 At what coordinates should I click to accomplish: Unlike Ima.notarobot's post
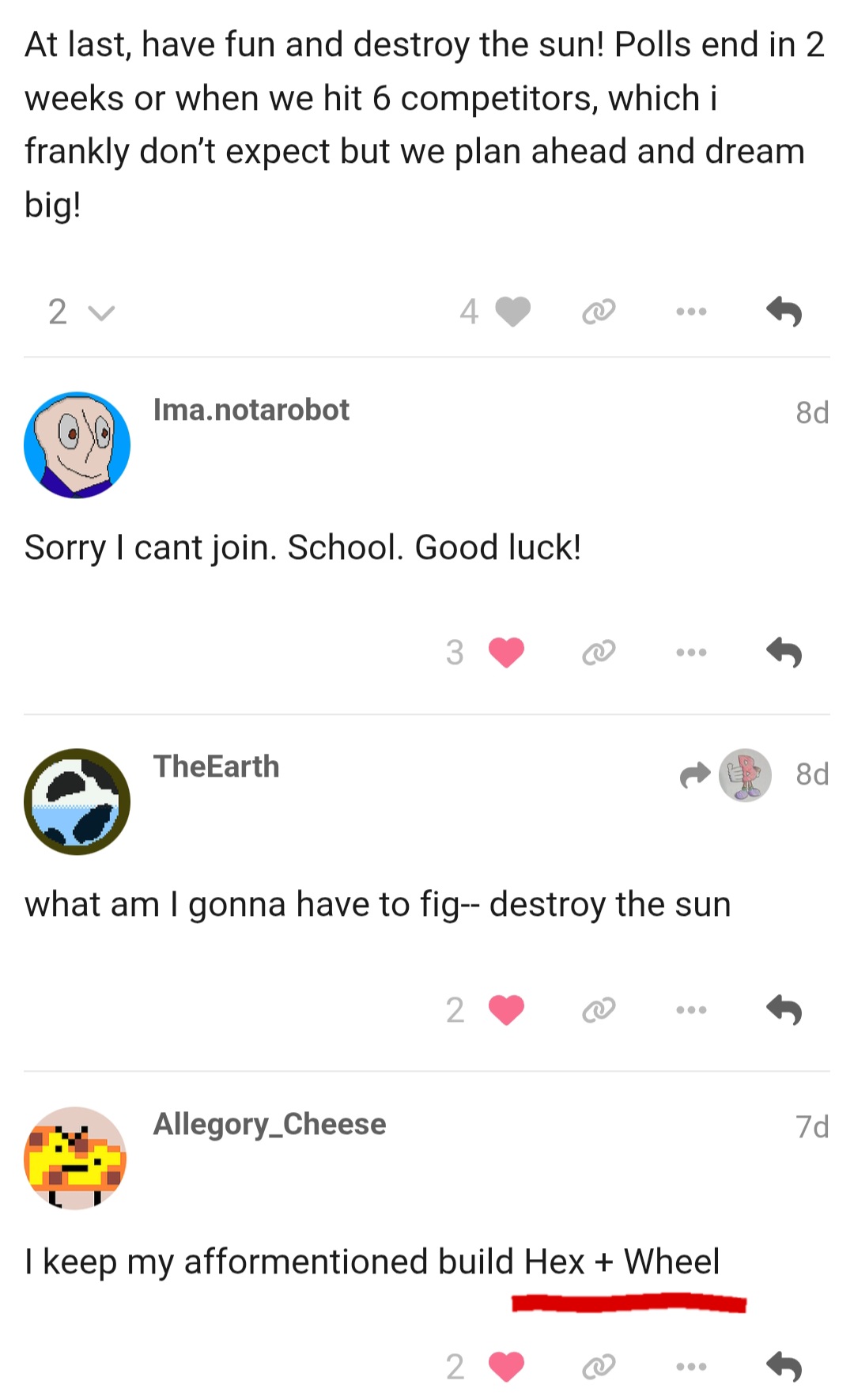506,653
